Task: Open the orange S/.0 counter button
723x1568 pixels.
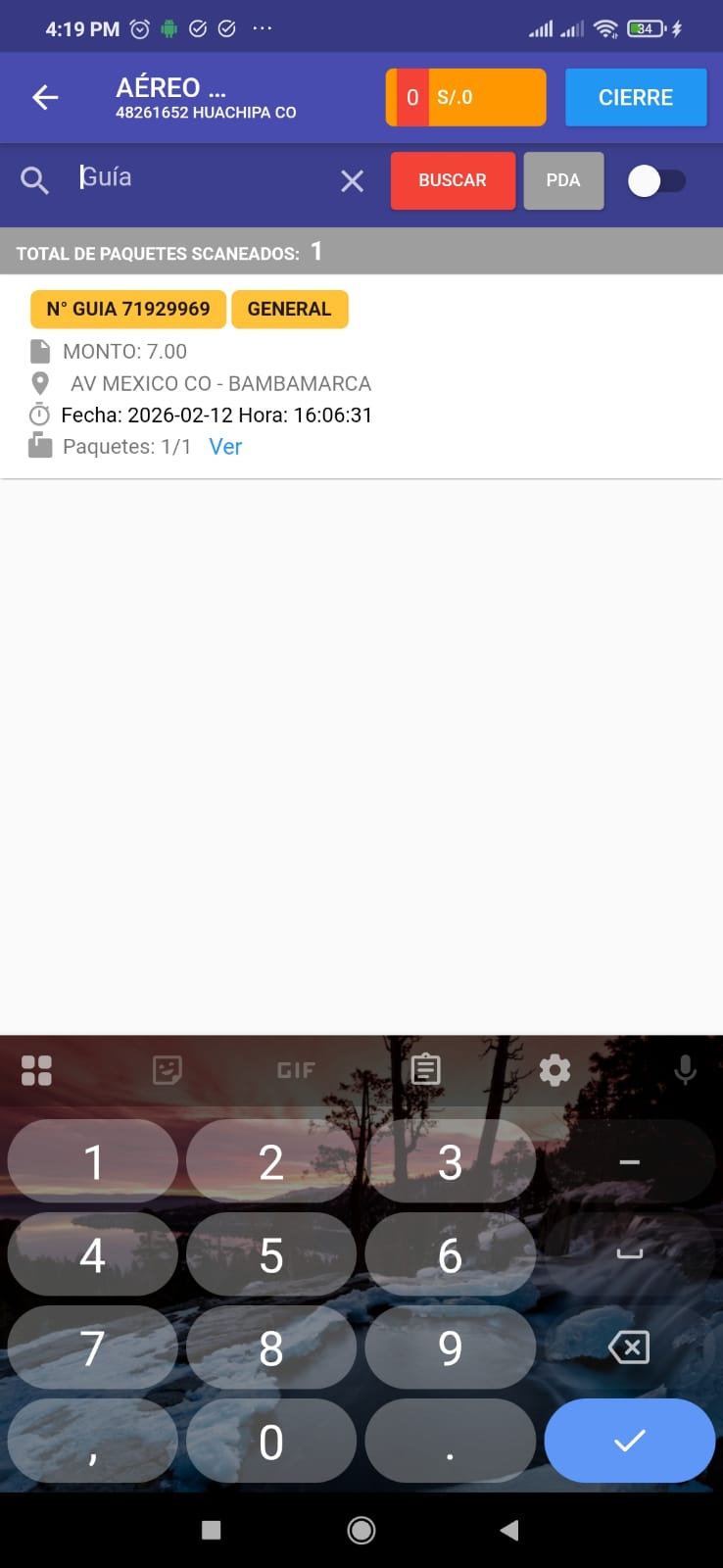Action: [x=466, y=97]
